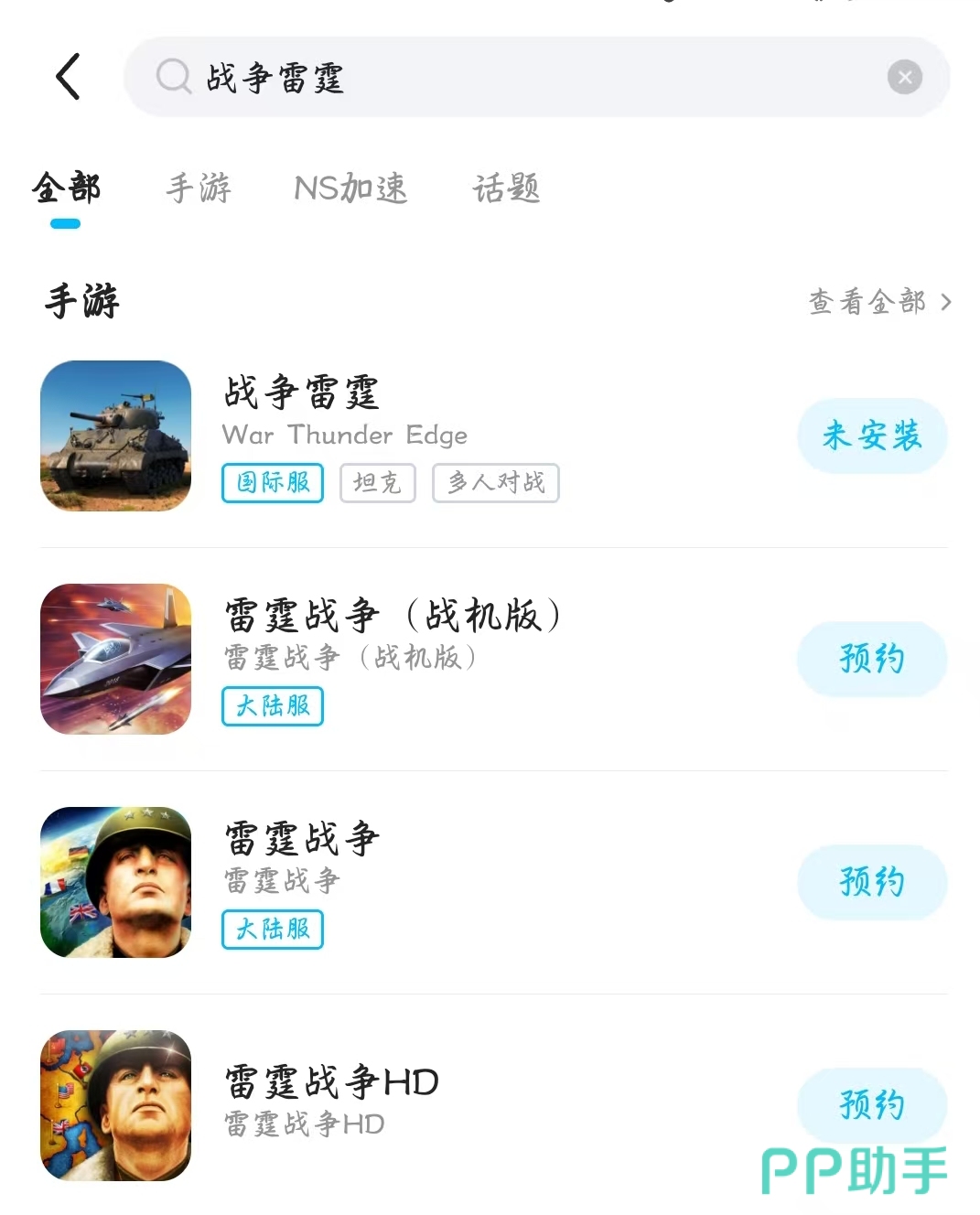Reserve 雷霆战争（战机版） with 预约
Screen dimensions: 980x1215
[x=871, y=659]
